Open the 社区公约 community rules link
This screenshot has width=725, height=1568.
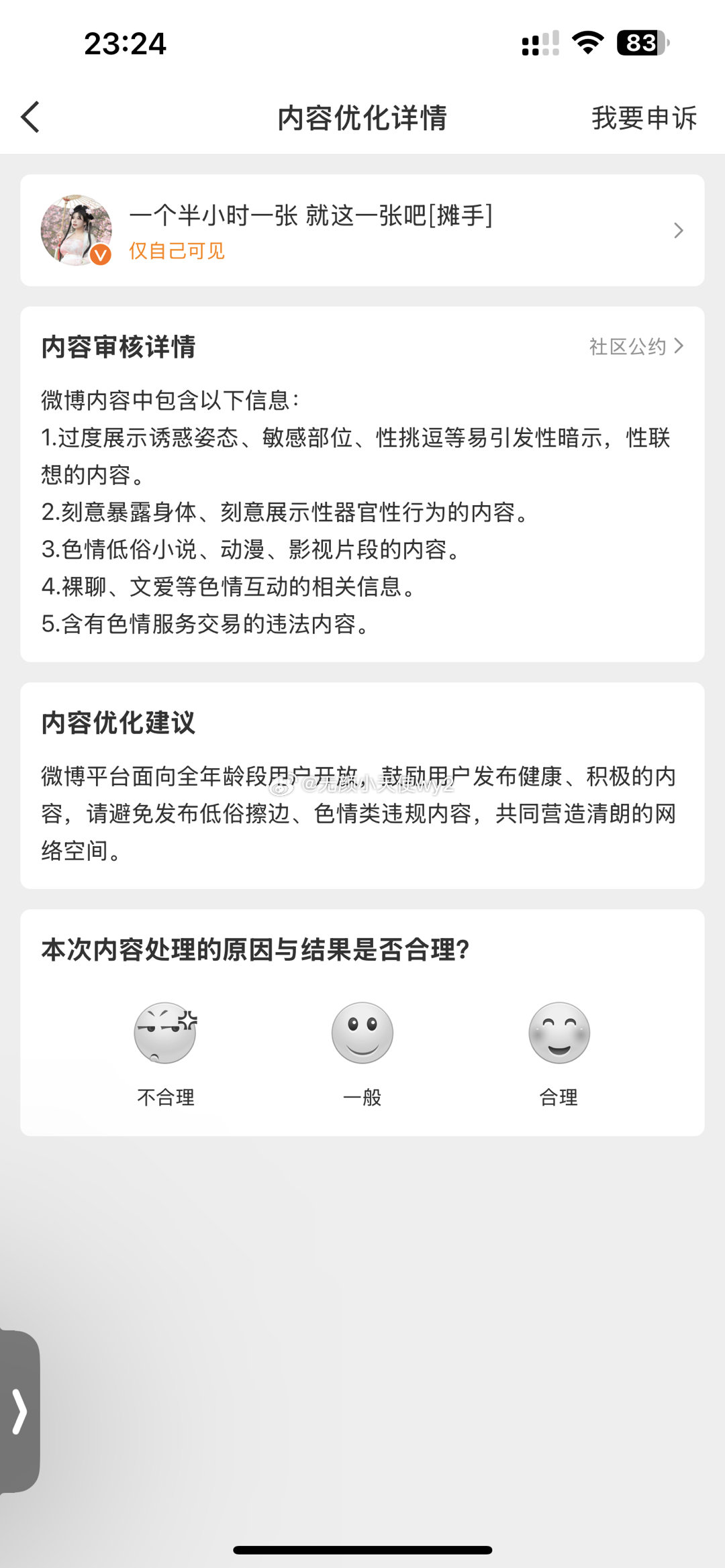[635, 346]
